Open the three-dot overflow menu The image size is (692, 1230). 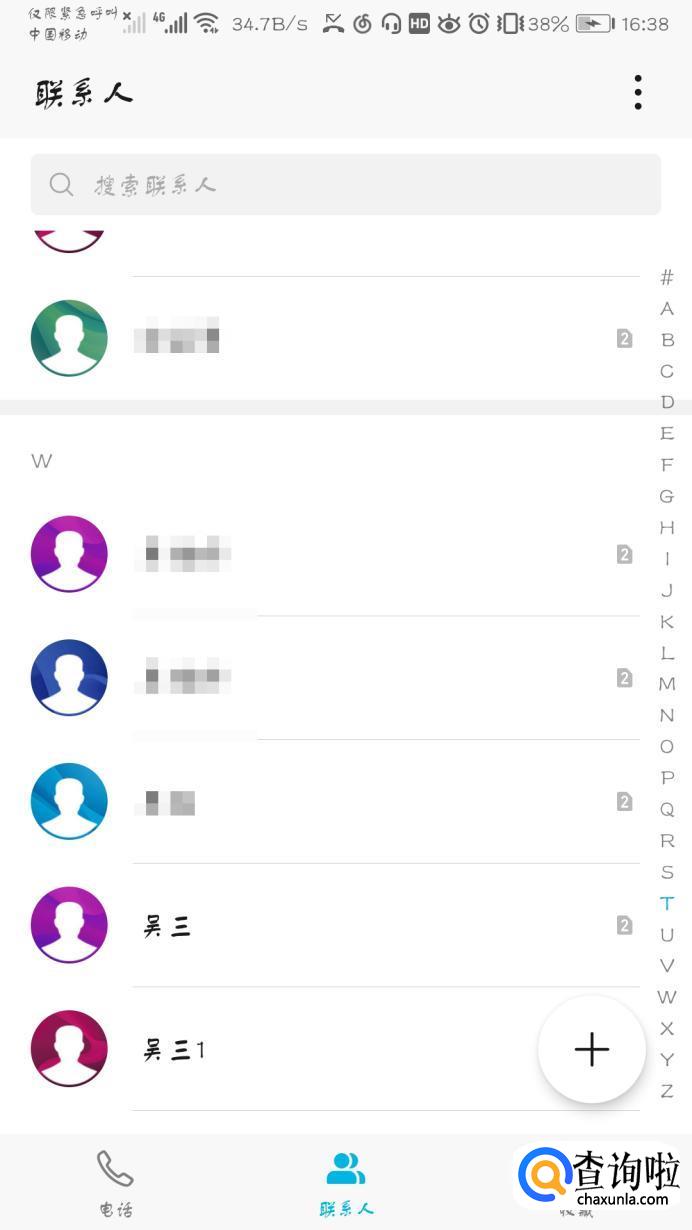[638, 93]
